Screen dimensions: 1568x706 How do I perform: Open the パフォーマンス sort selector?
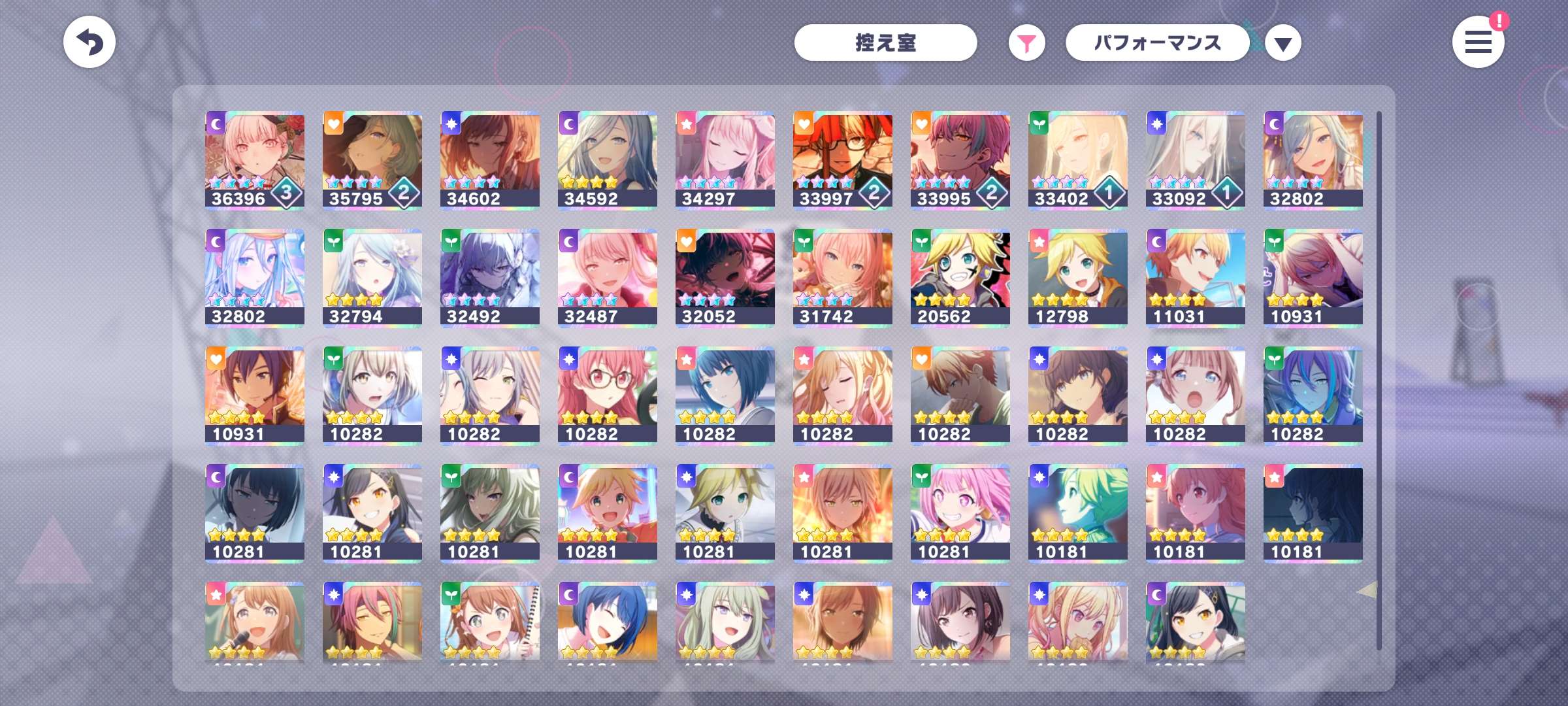1157,43
